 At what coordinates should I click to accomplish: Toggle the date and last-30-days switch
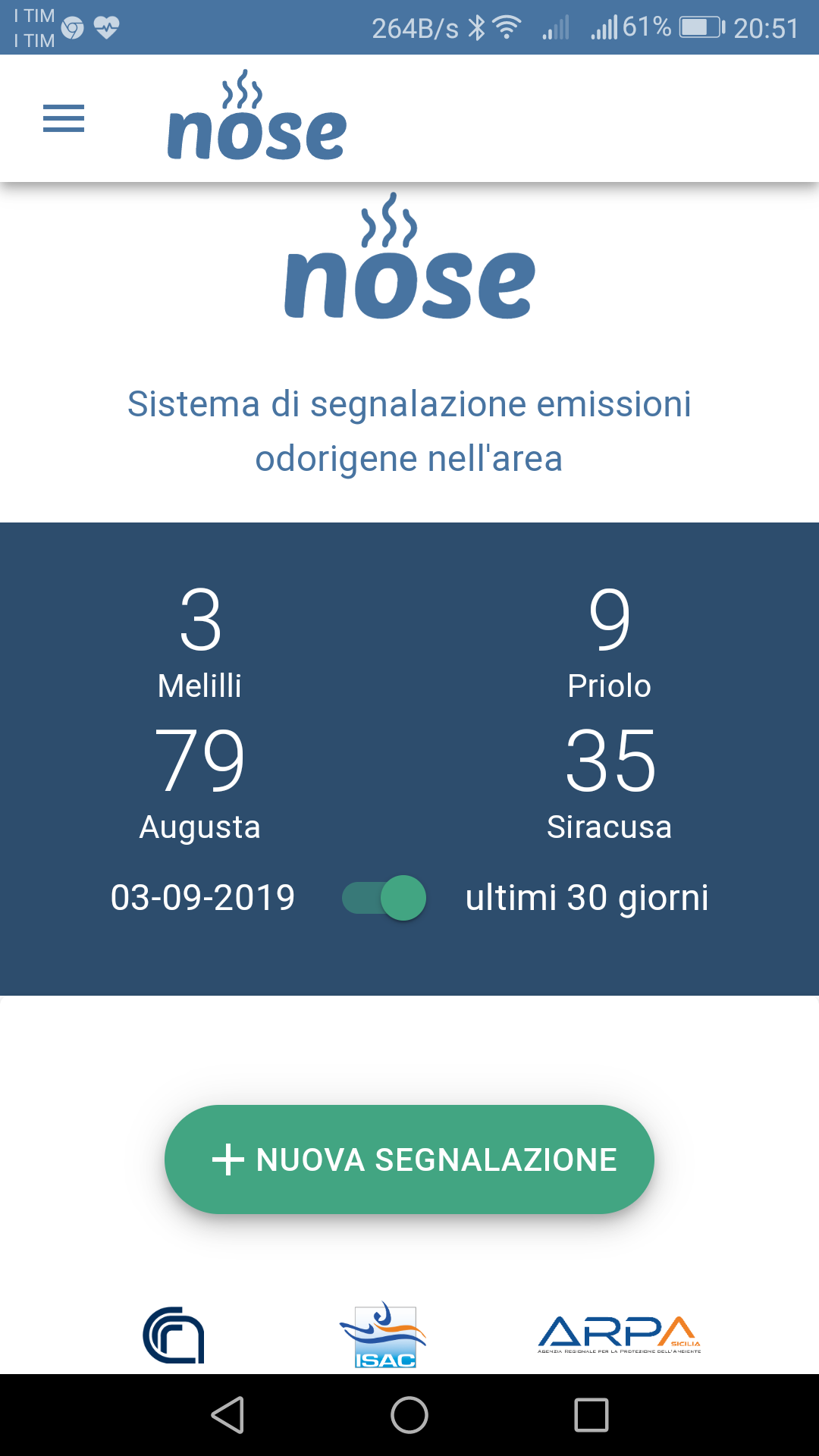tap(384, 898)
